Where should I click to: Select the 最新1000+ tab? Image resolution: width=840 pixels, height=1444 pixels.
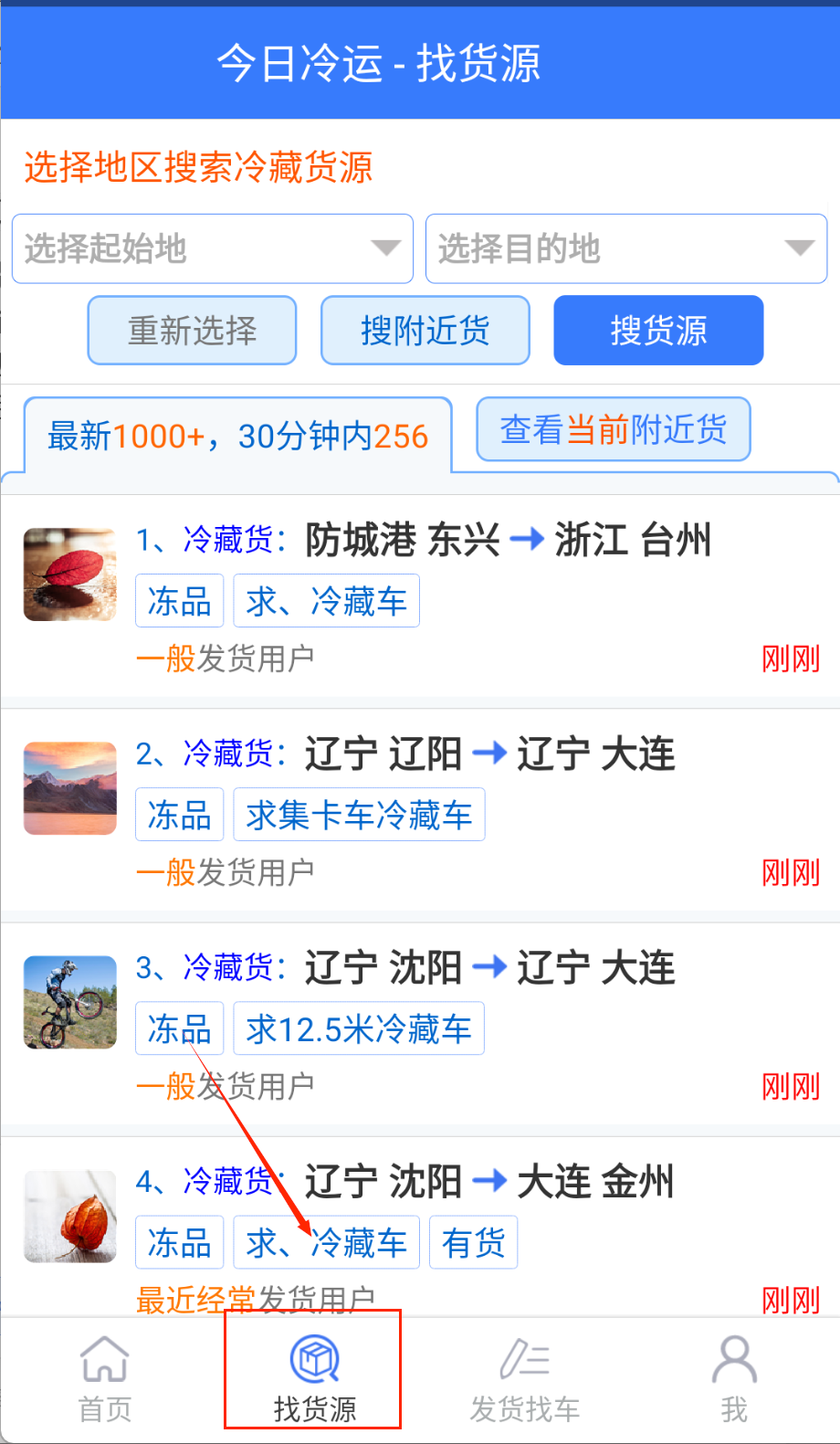point(237,436)
